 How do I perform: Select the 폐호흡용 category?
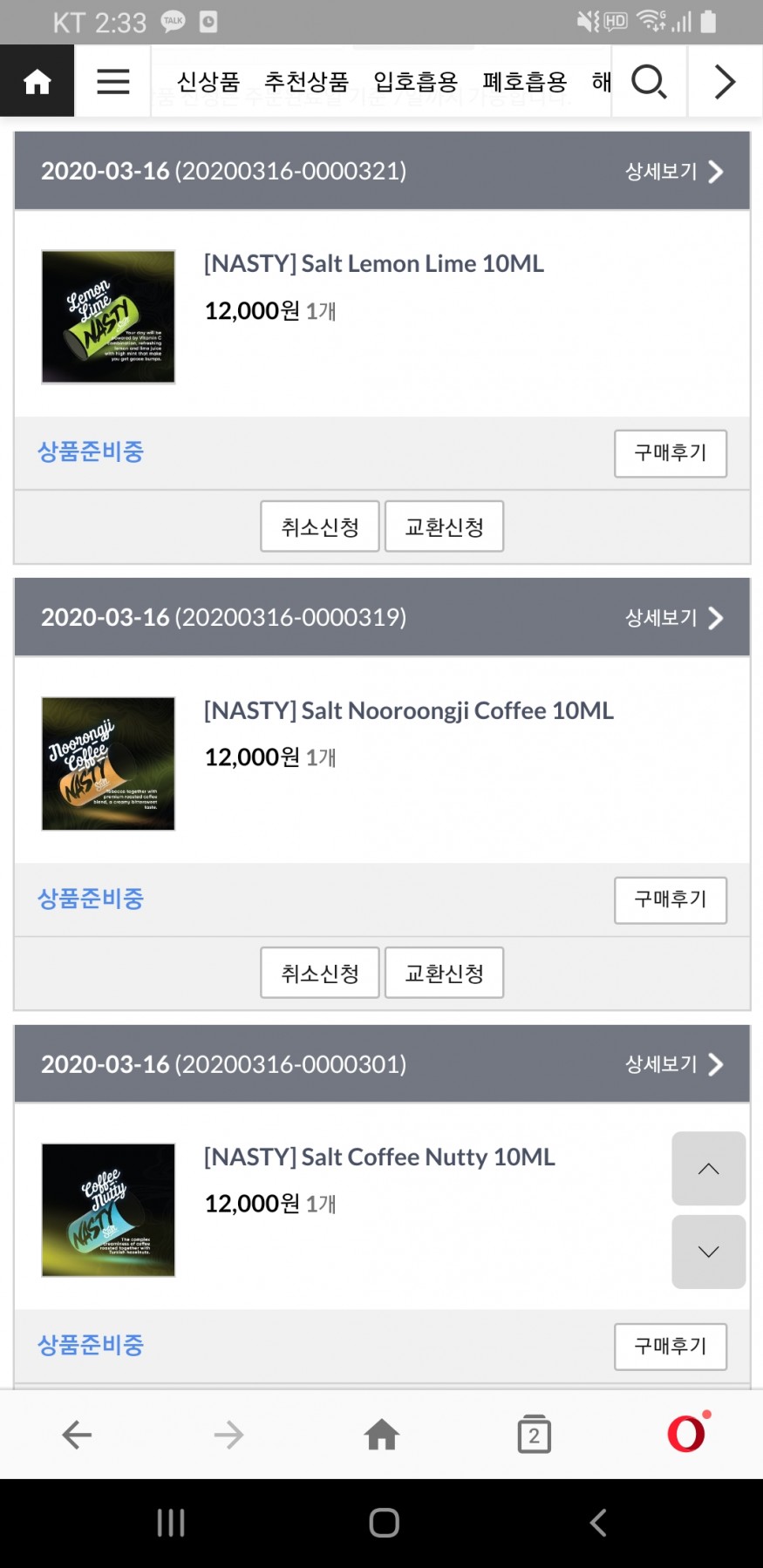click(524, 82)
